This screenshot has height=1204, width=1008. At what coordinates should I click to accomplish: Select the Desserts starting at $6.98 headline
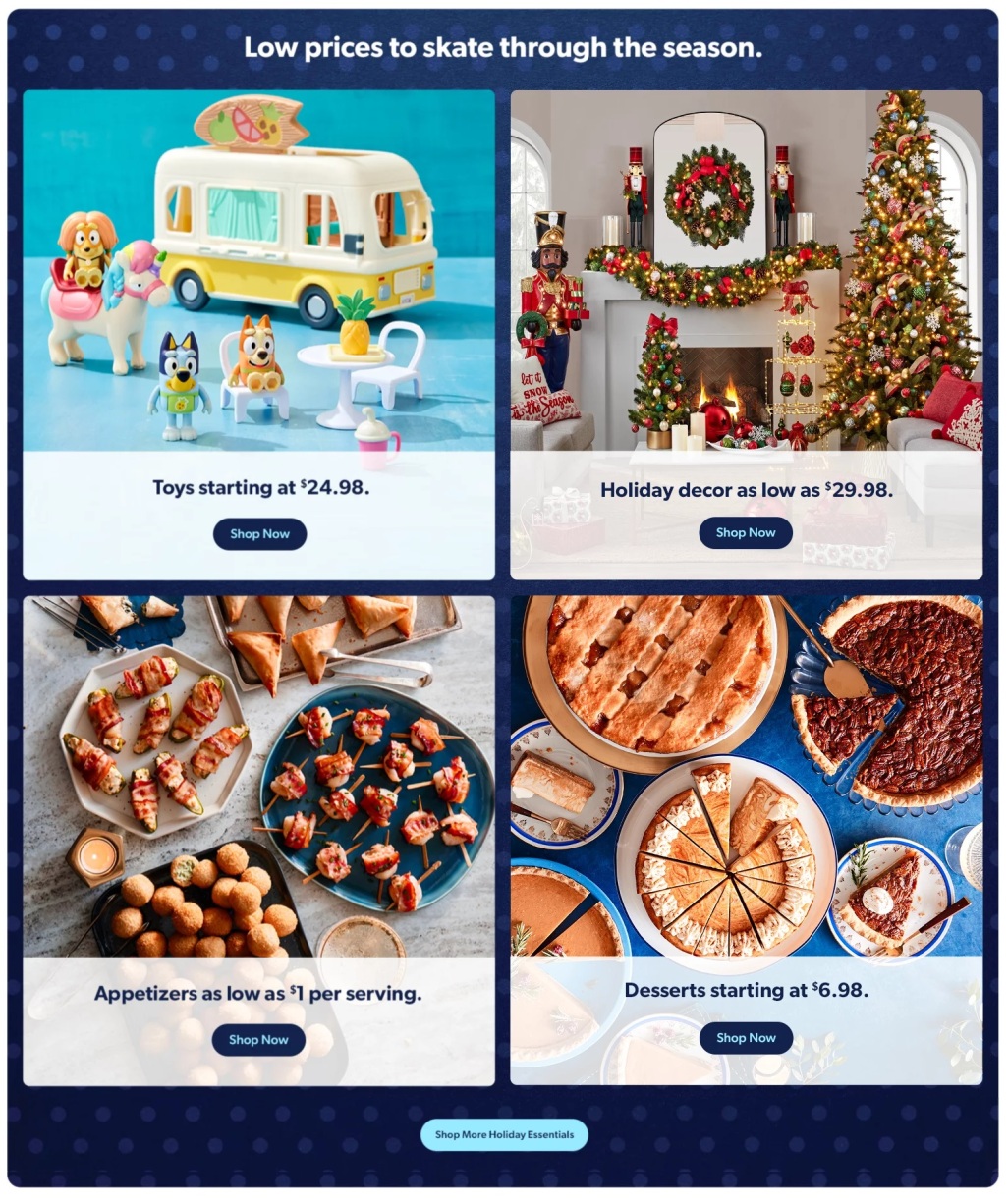click(x=748, y=990)
